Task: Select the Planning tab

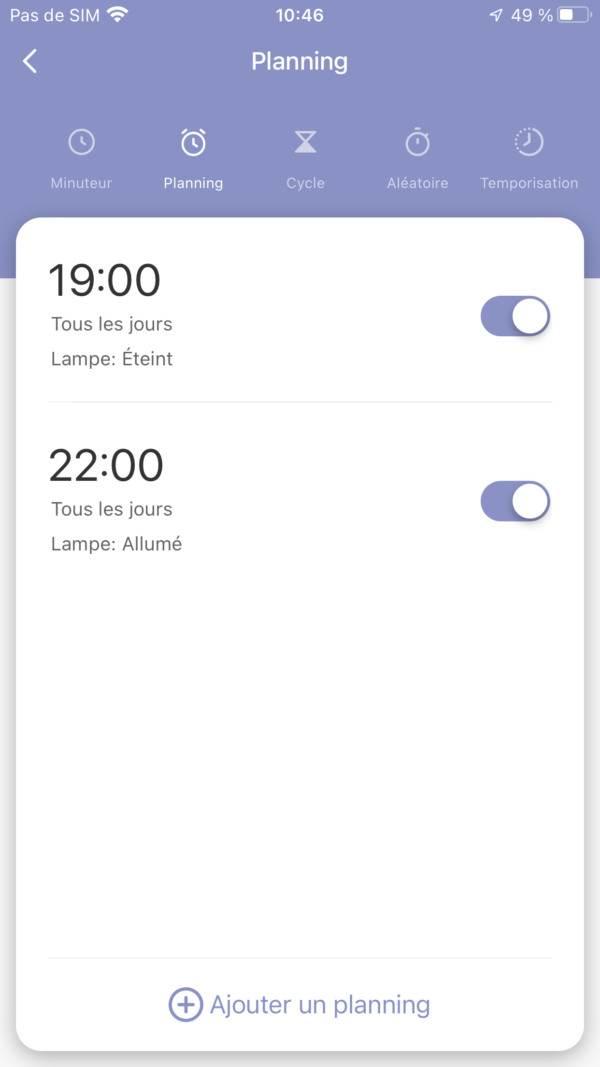Action: pos(193,159)
